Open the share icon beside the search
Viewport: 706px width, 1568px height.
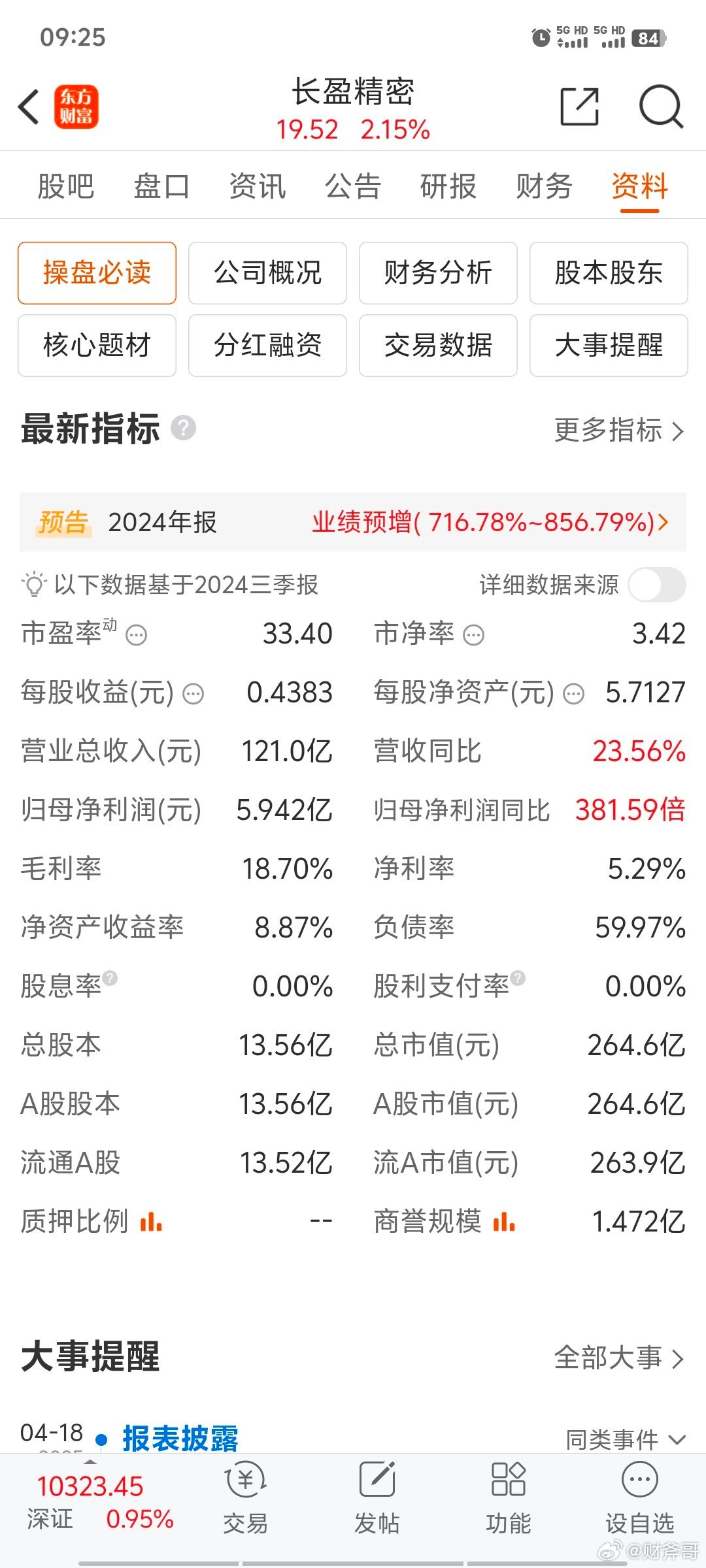tap(580, 106)
